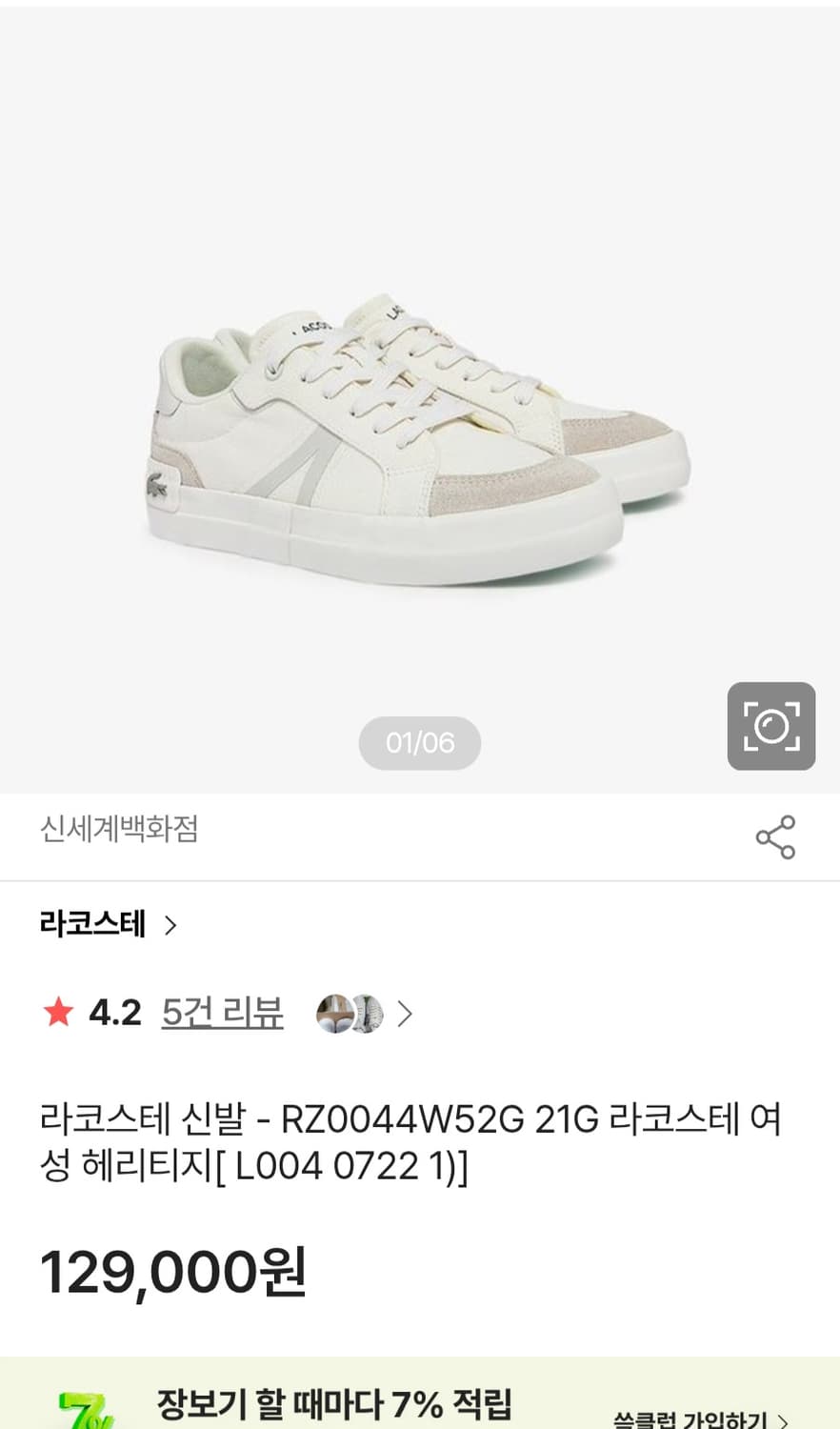This screenshot has height=1429, width=840.
Task: Tap the 라코스테 brand name
Action: point(90,924)
